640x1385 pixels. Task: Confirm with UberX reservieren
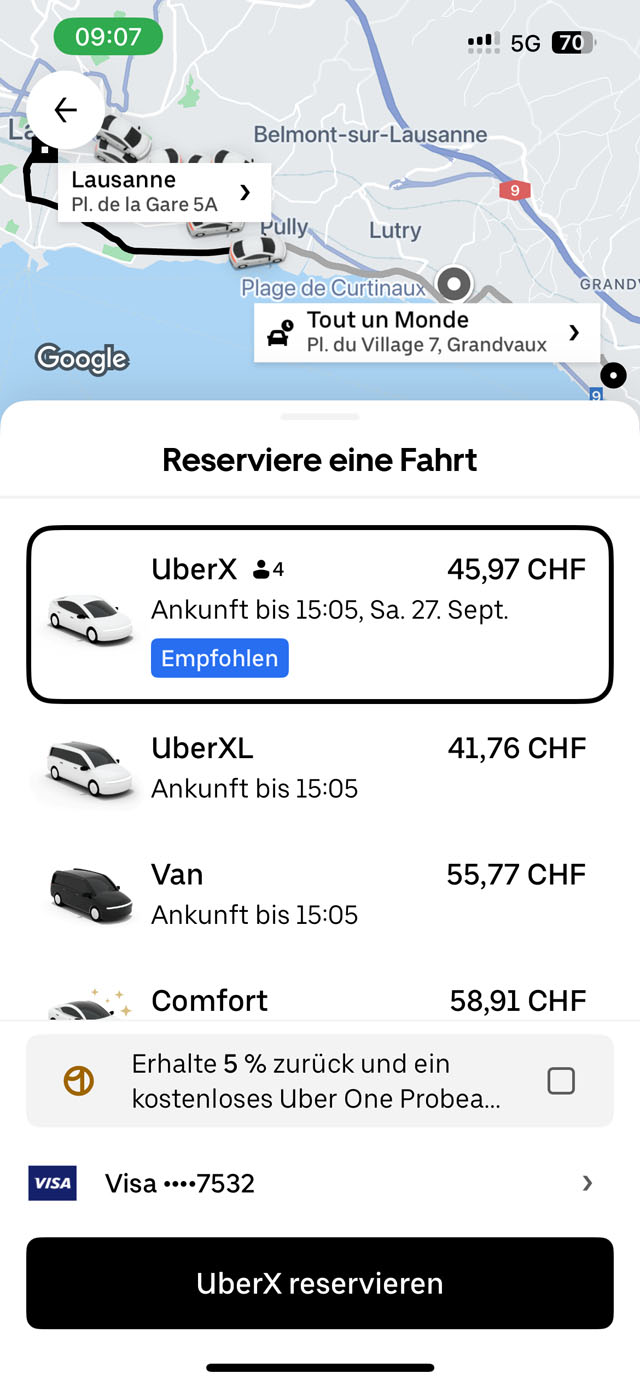[319, 1283]
